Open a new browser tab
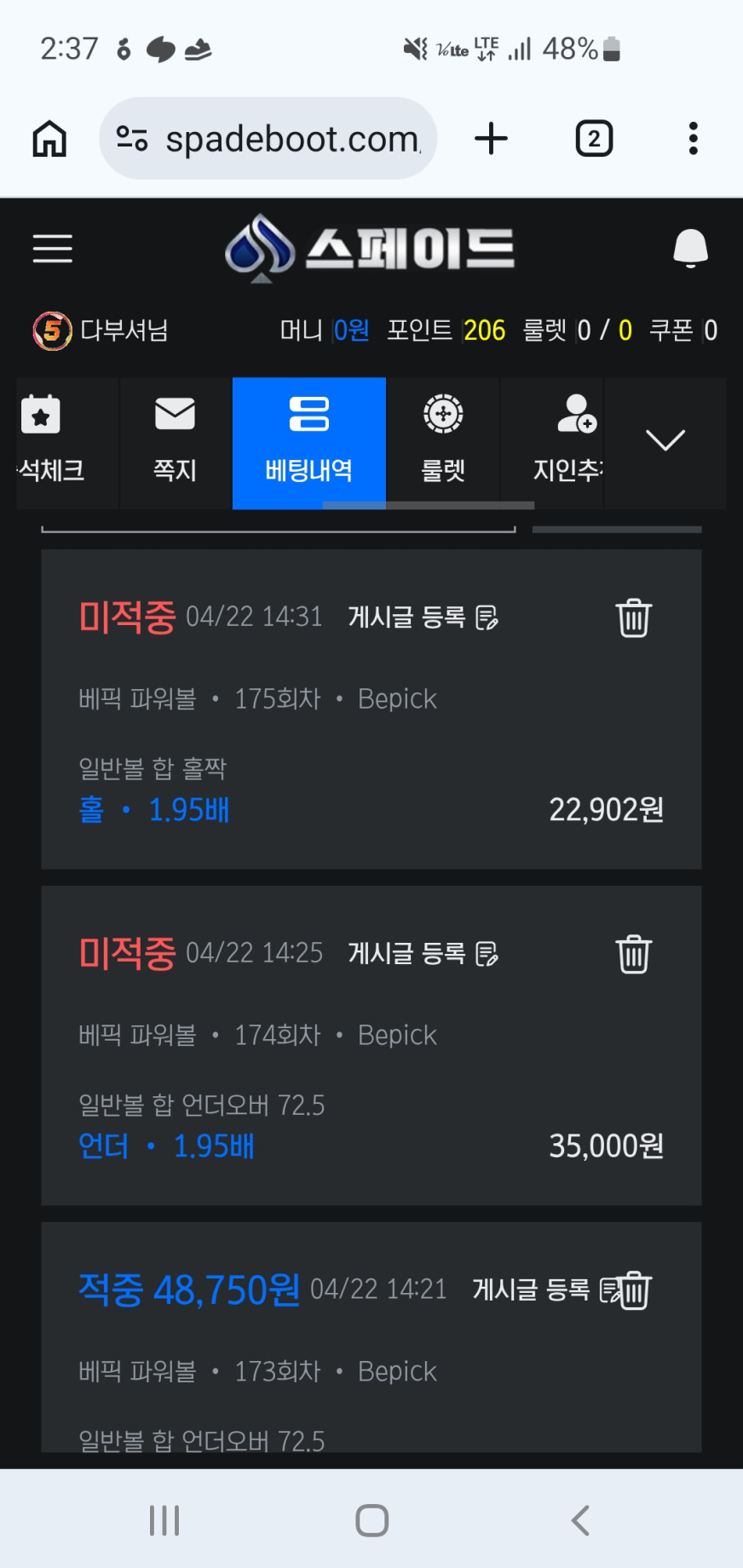The height and width of the screenshot is (1568, 743). [x=491, y=138]
